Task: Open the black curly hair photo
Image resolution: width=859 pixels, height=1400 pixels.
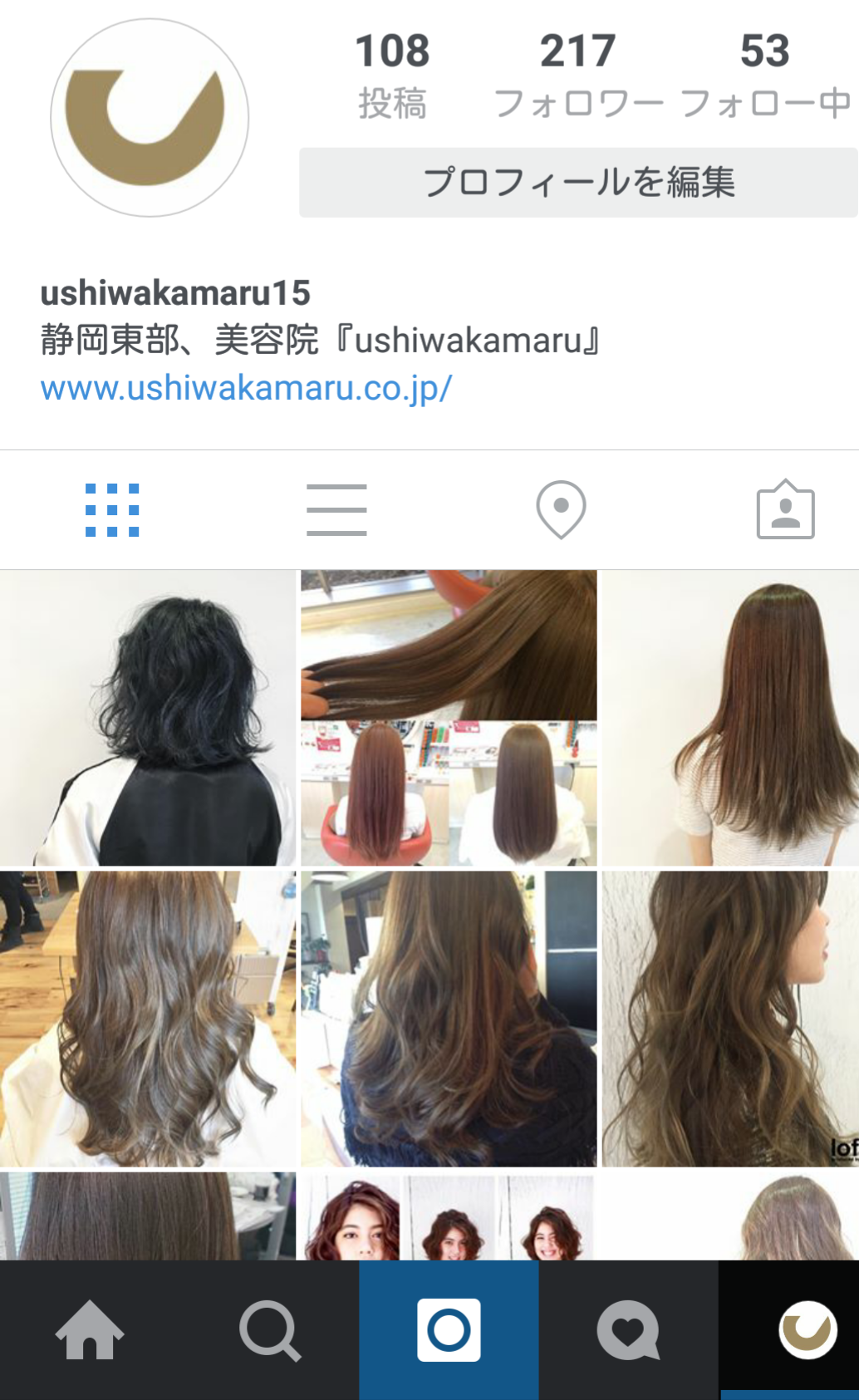Action: pos(148,718)
